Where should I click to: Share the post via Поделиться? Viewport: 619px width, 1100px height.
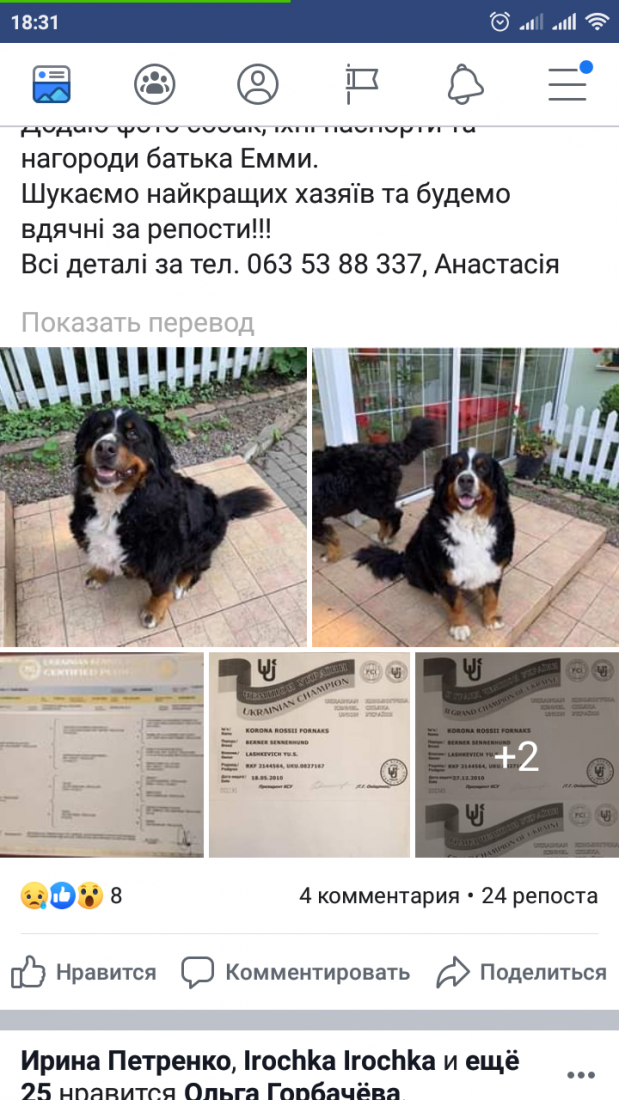521,972
